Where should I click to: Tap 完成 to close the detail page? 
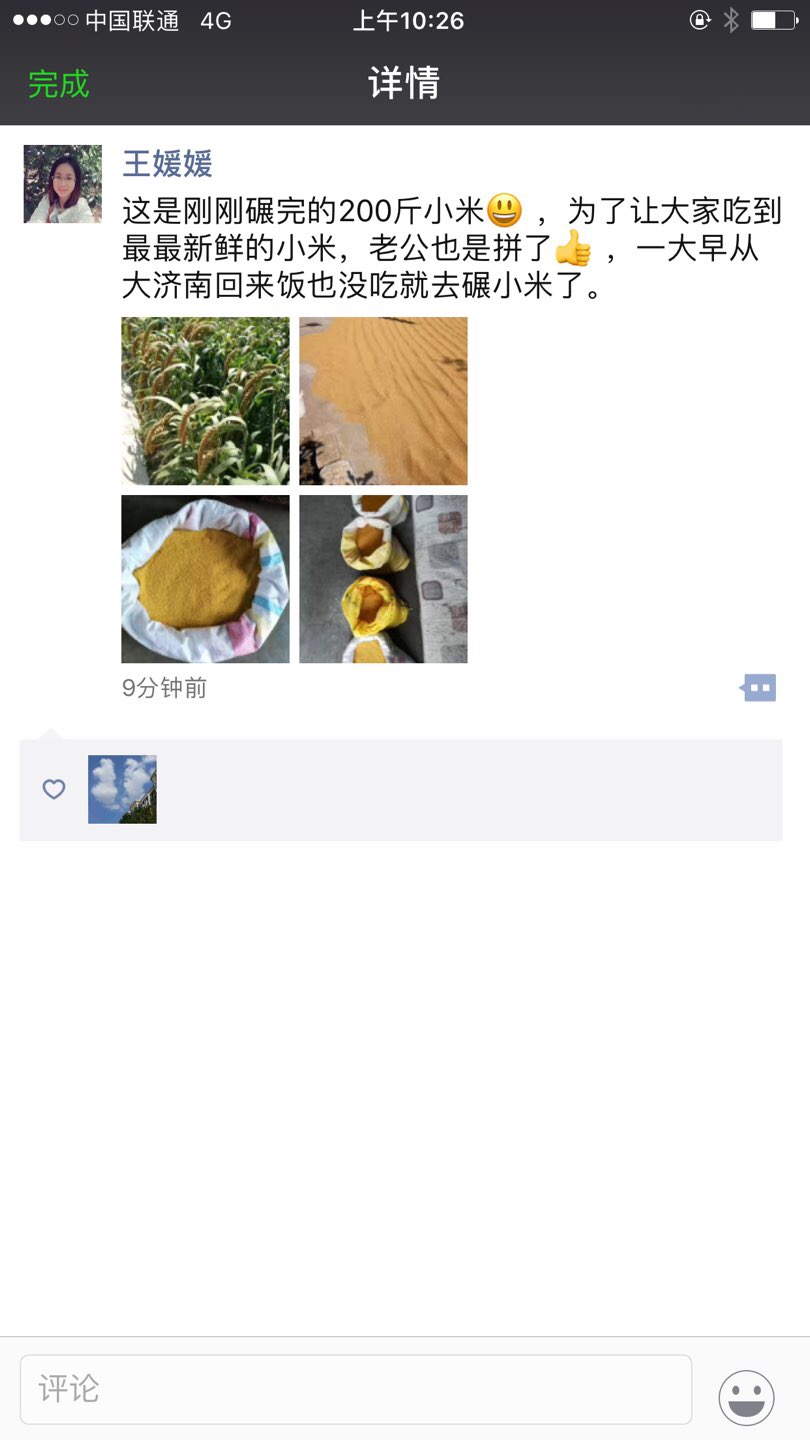pos(59,84)
